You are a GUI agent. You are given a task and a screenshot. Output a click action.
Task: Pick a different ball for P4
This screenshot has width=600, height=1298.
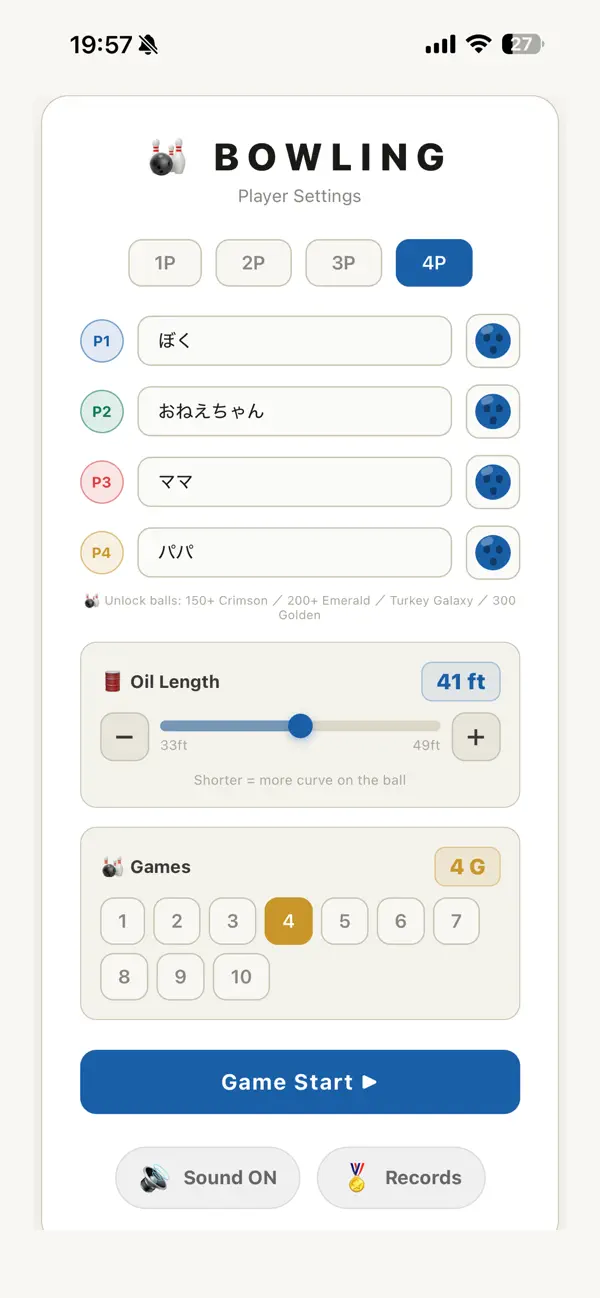[x=493, y=552]
